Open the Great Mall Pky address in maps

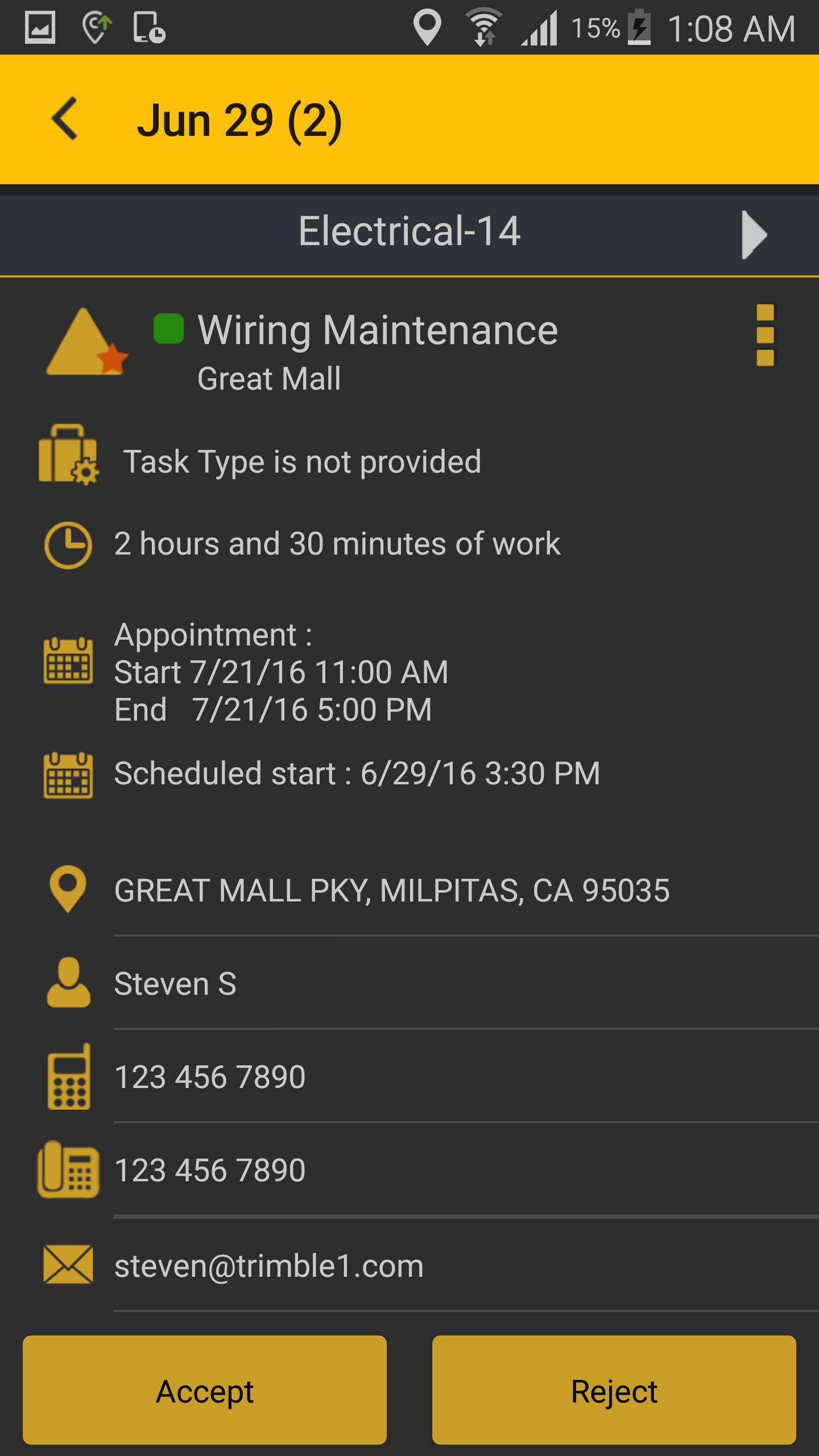[409, 890]
